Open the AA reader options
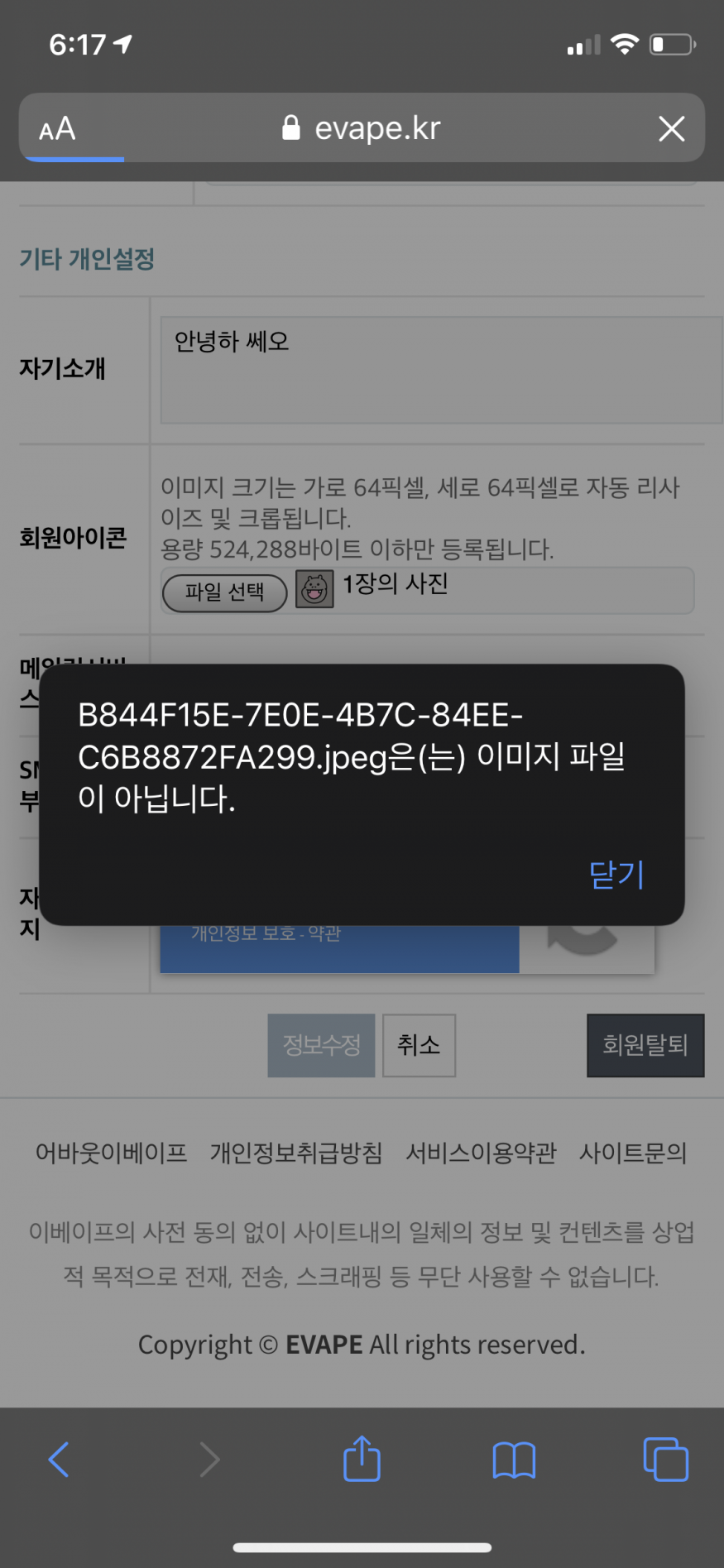Image resolution: width=724 pixels, height=1568 pixels. [x=57, y=129]
